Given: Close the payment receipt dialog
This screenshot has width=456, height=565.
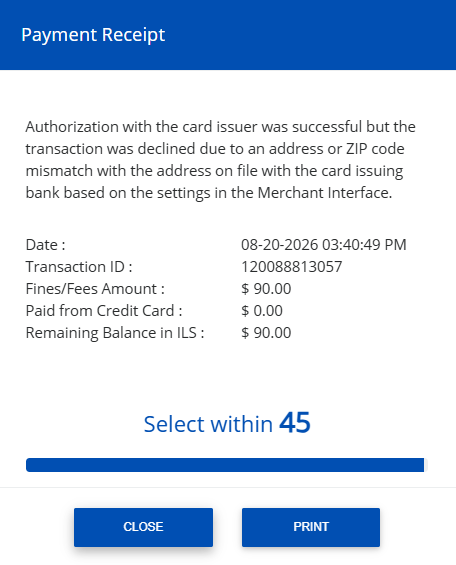Looking at the screenshot, I should click(143, 527).
